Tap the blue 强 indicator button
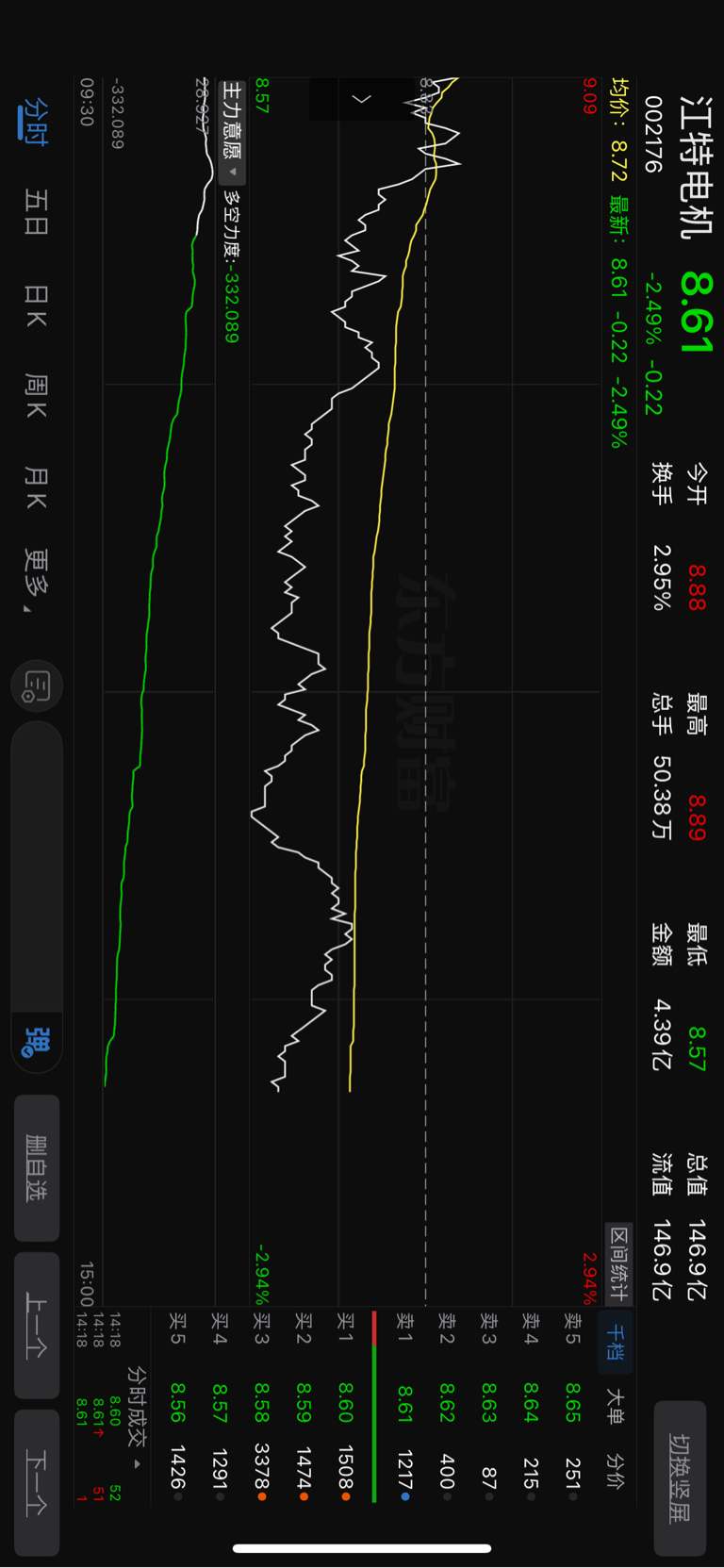 (37, 1042)
